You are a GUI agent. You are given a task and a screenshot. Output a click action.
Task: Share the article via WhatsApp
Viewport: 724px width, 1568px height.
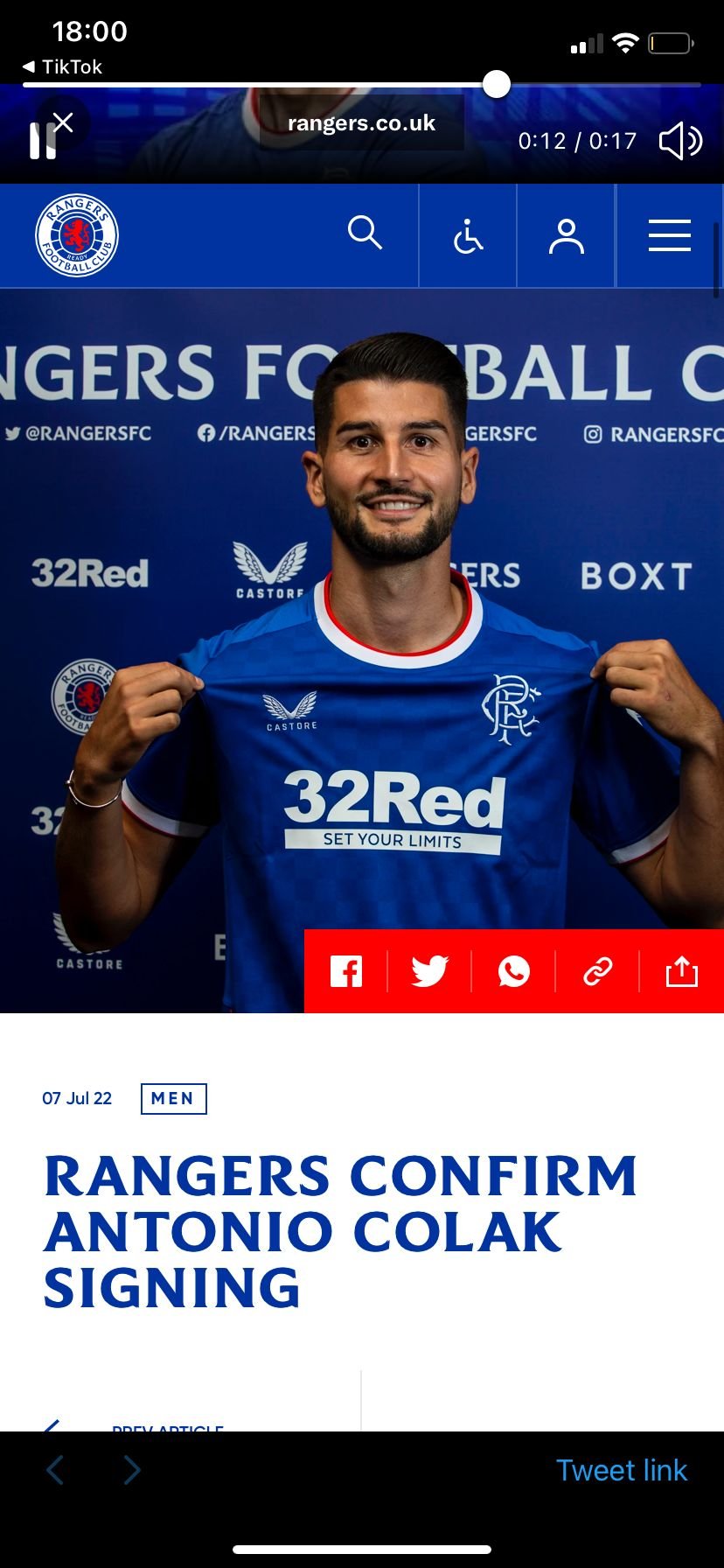pyautogui.click(x=513, y=971)
